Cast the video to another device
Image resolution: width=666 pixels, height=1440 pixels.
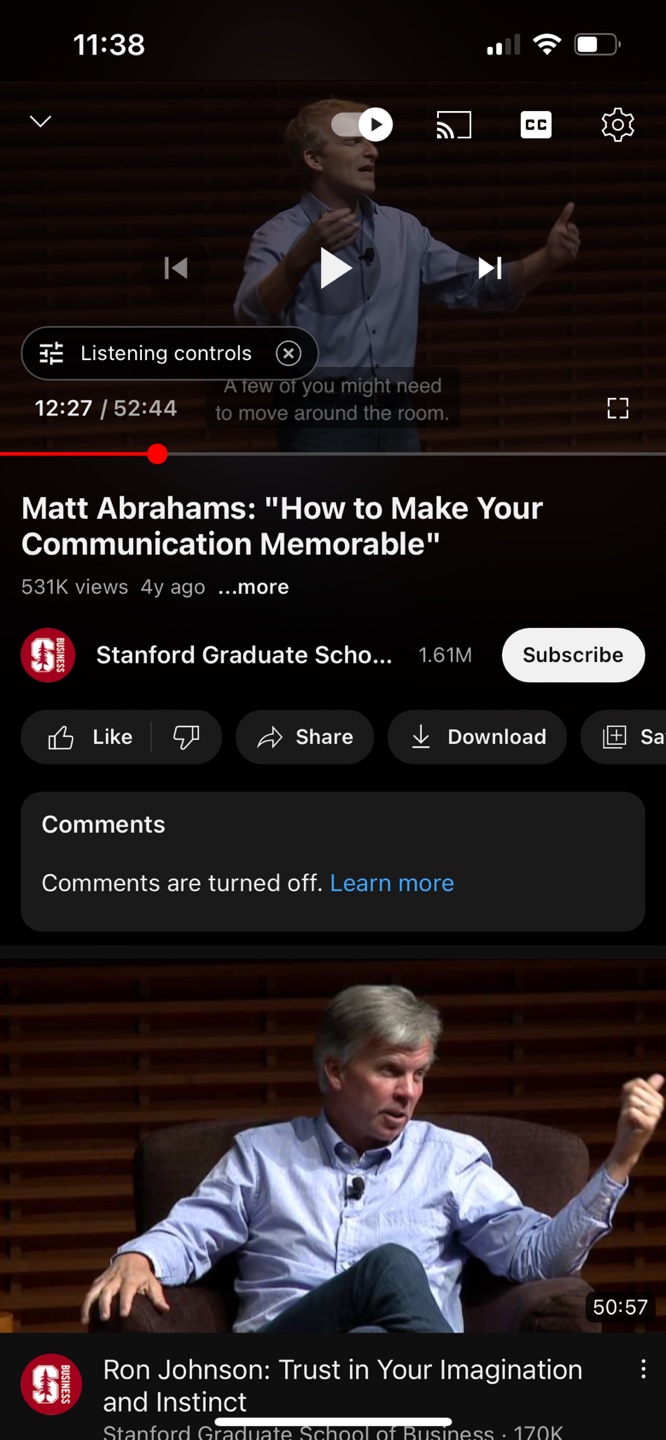453,125
